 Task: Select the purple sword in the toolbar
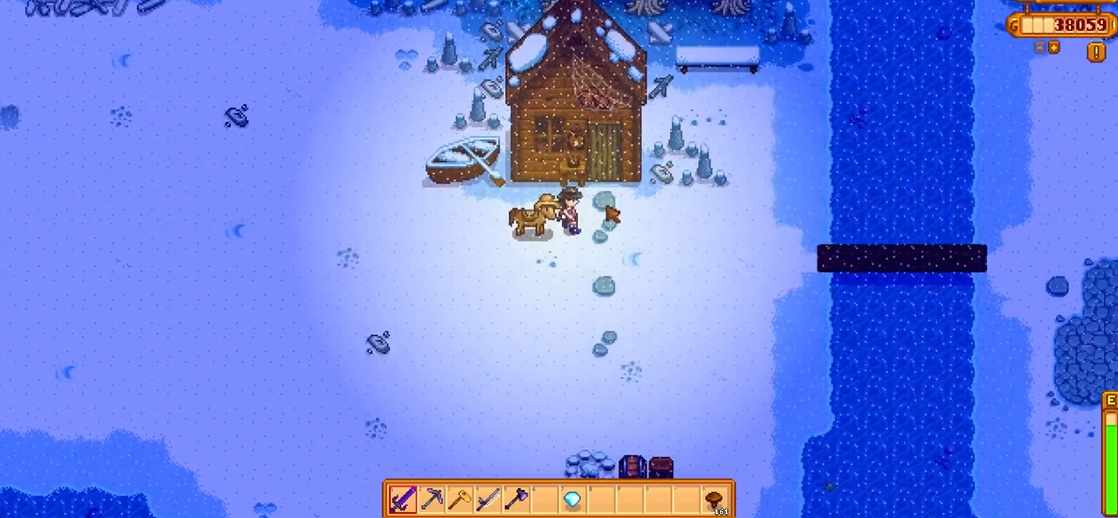point(403,498)
